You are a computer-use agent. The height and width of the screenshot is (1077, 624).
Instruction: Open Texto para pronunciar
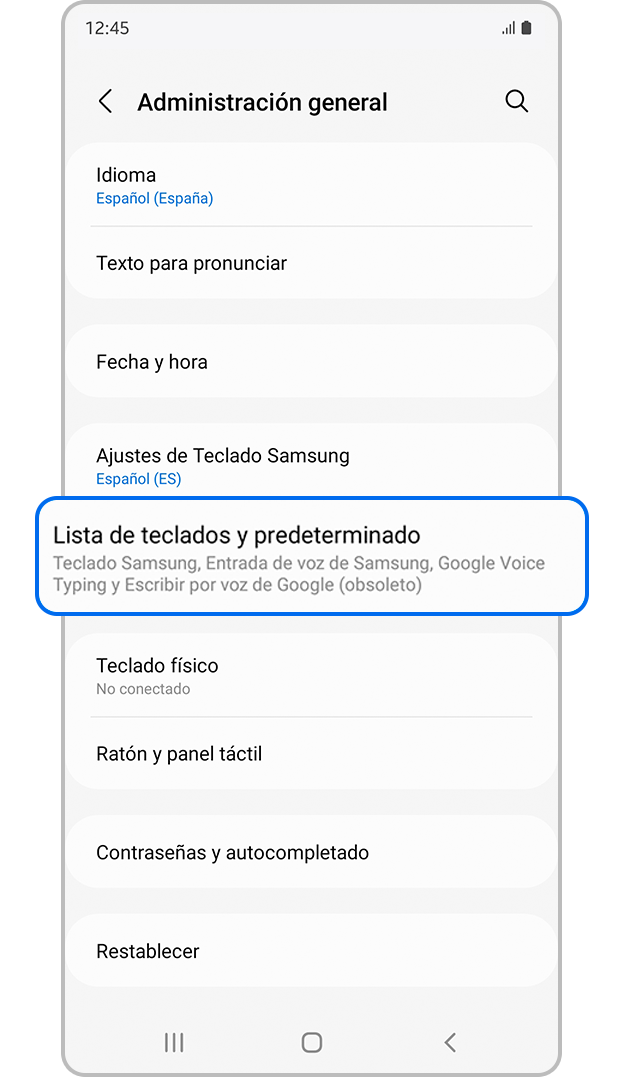(310, 264)
